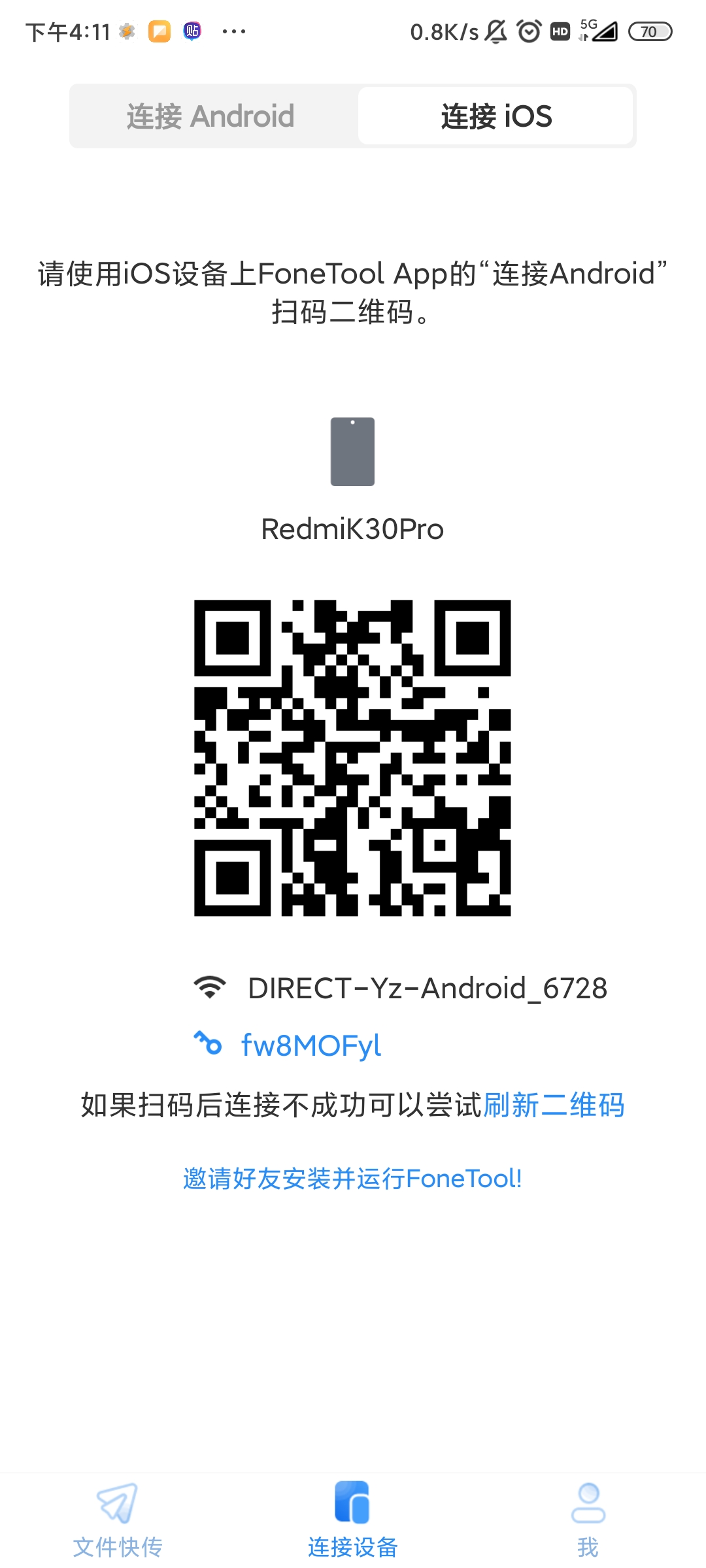The image size is (706, 1568).
Task: Tap the WiFi icon beside the network name
Action: [210, 988]
